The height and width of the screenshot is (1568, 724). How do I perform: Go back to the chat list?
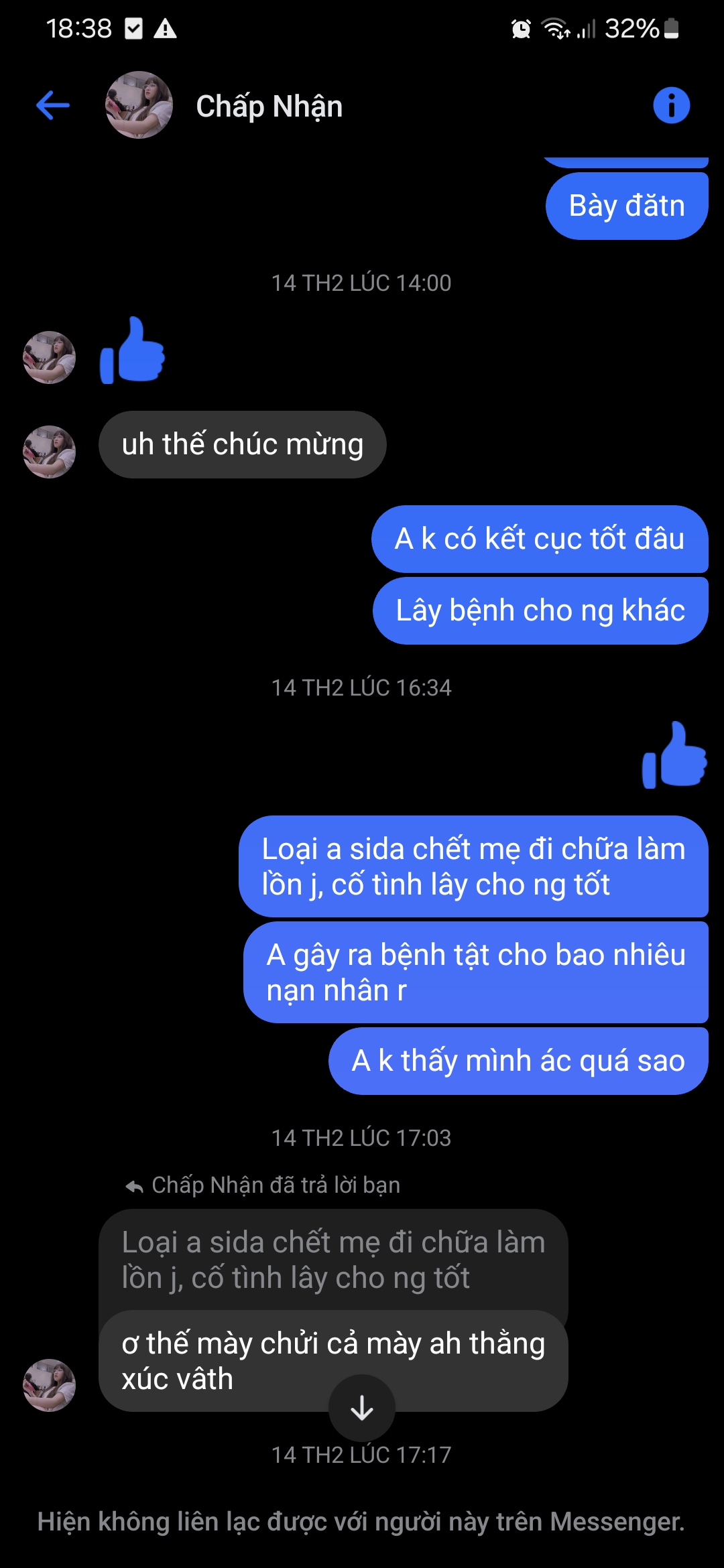(x=53, y=105)
